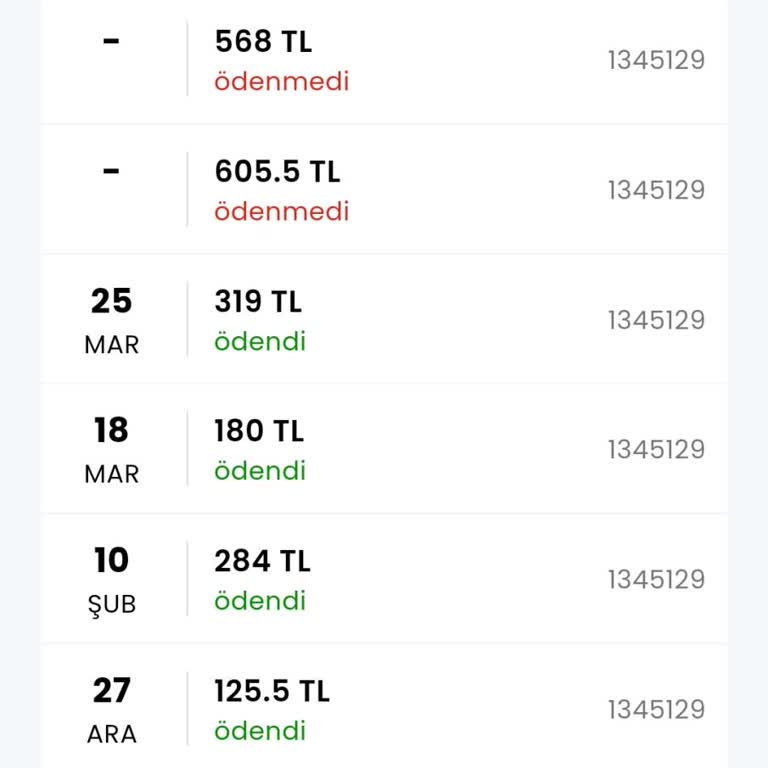Select the 284 TL payment from 10 ŞUB
This screenshot has height=768, width=768.
pos(384,580)
